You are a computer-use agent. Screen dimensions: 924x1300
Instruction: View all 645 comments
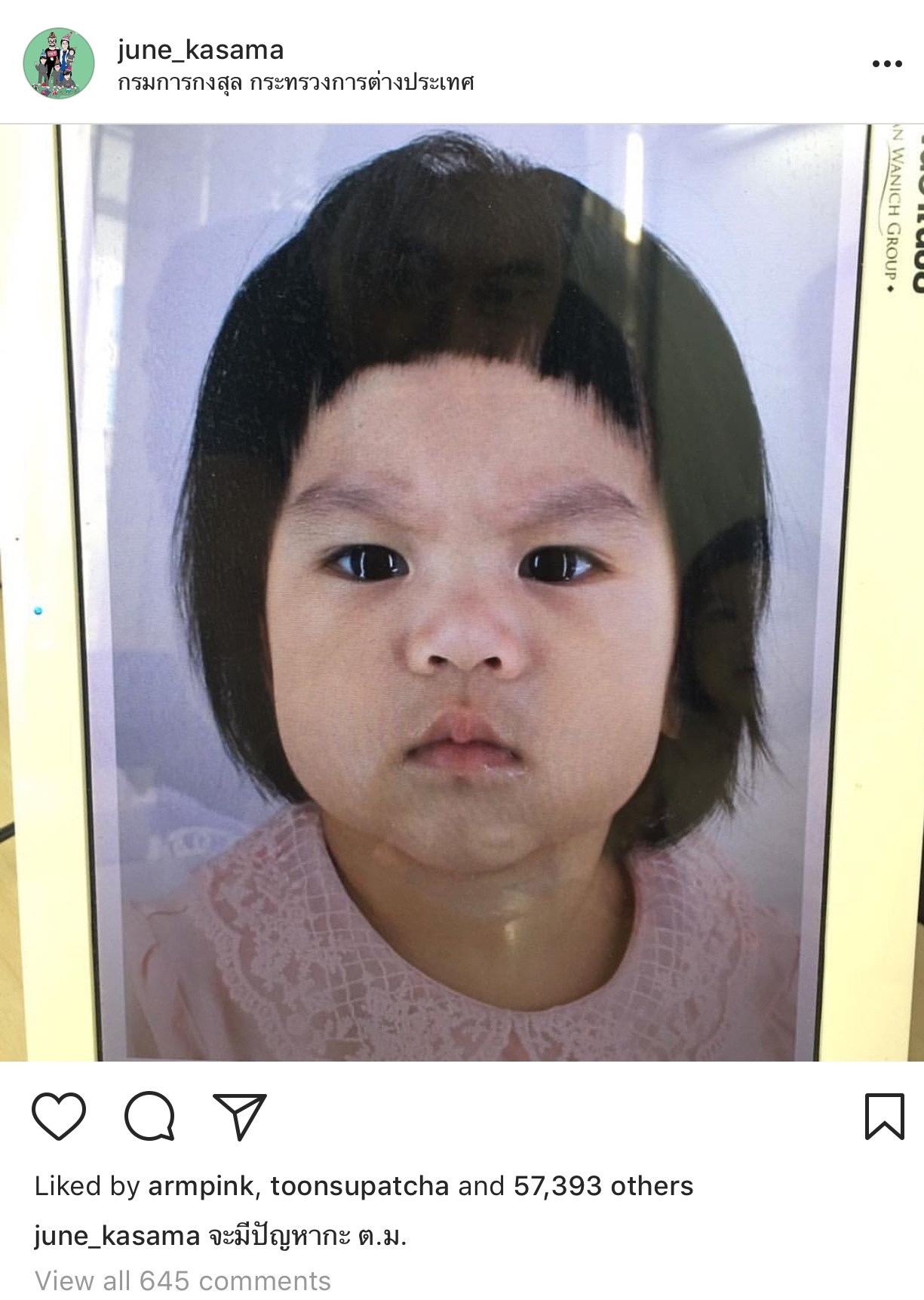pos(183,1280)
